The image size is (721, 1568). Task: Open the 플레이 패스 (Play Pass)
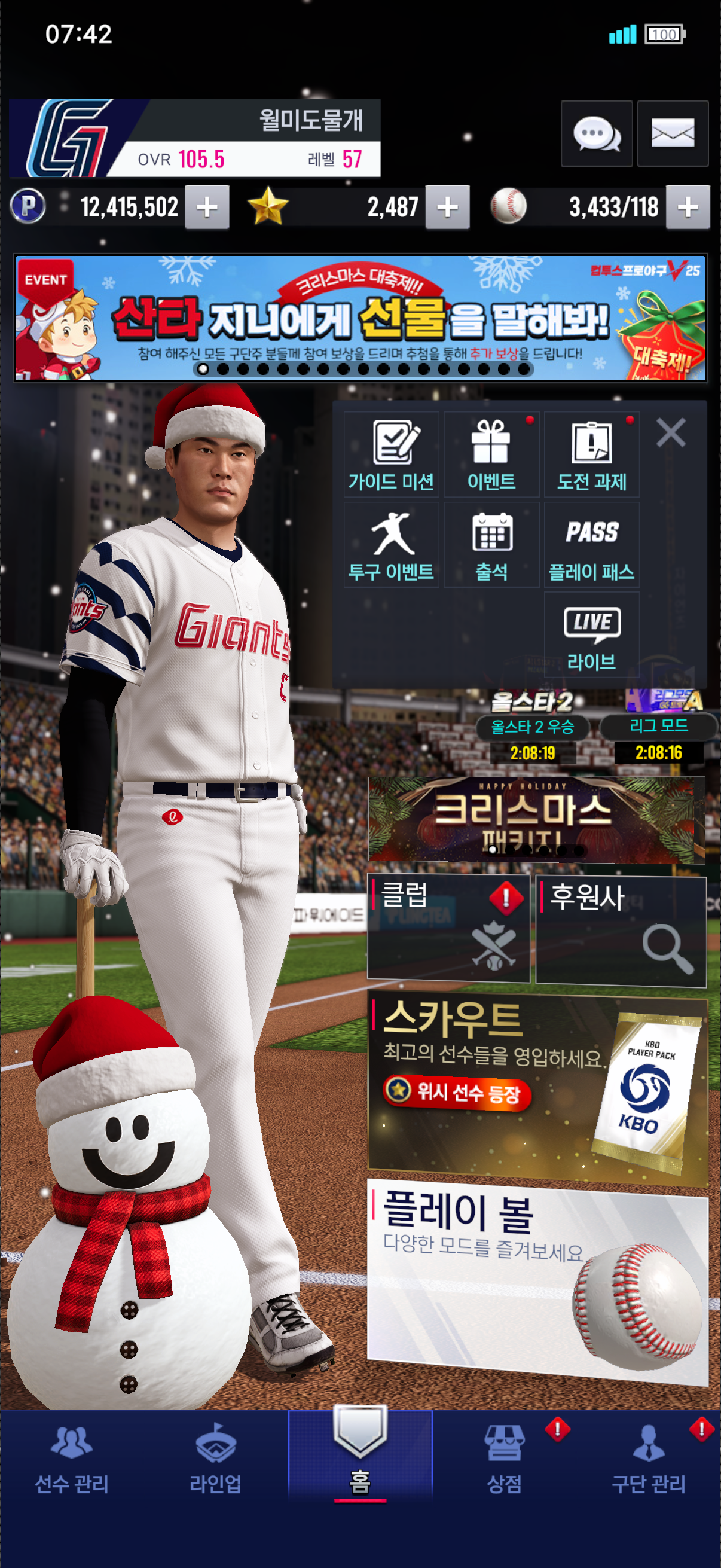(x=591, y=545)
